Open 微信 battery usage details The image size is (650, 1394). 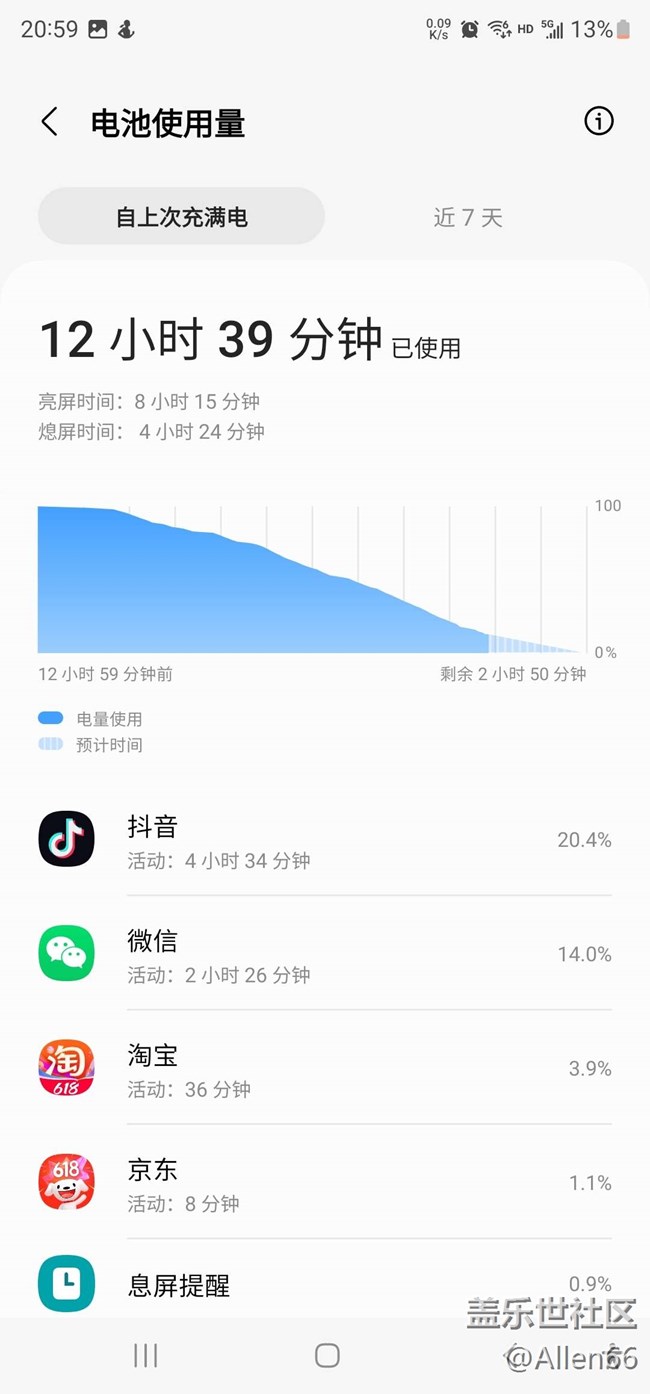[x=325, y=953]
